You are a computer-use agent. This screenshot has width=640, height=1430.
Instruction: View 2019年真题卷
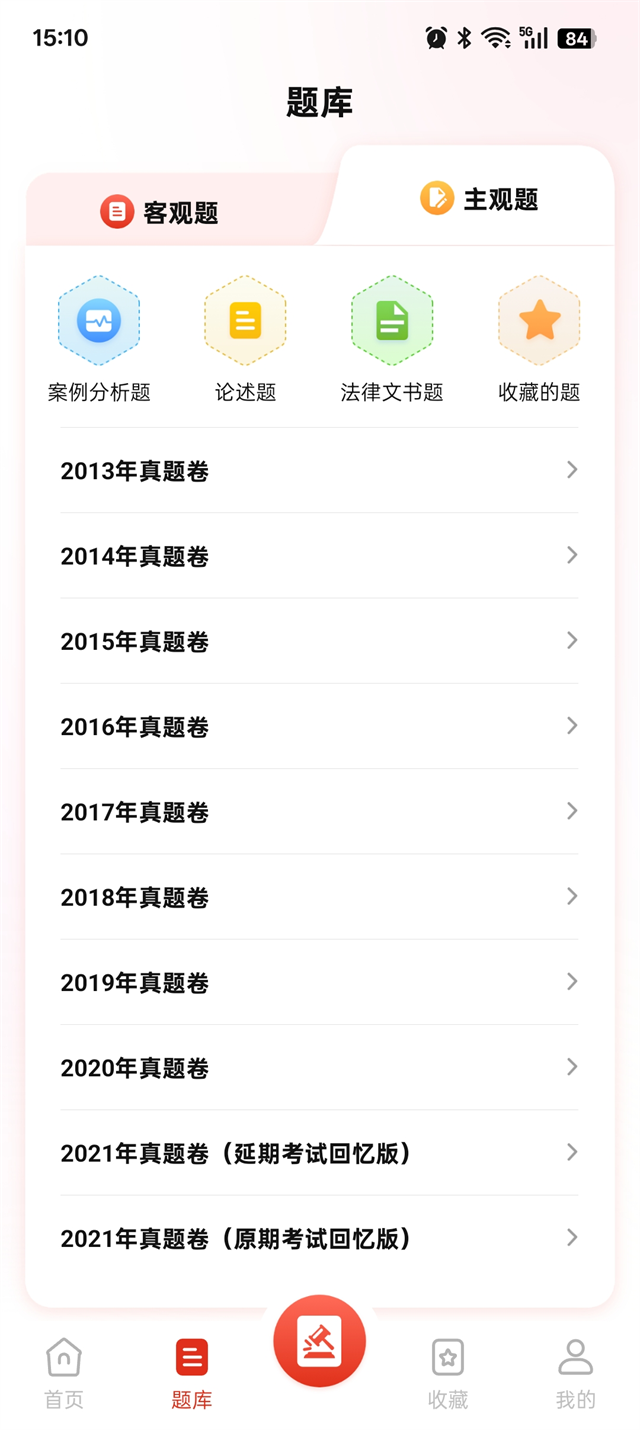(319, 982)
